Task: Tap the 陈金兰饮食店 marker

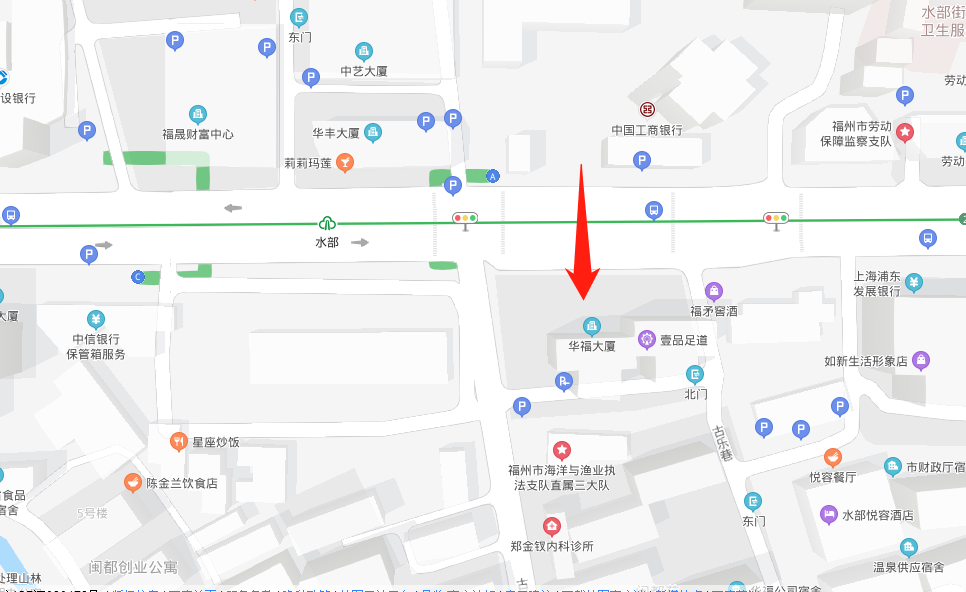Action: click(132, 482)
